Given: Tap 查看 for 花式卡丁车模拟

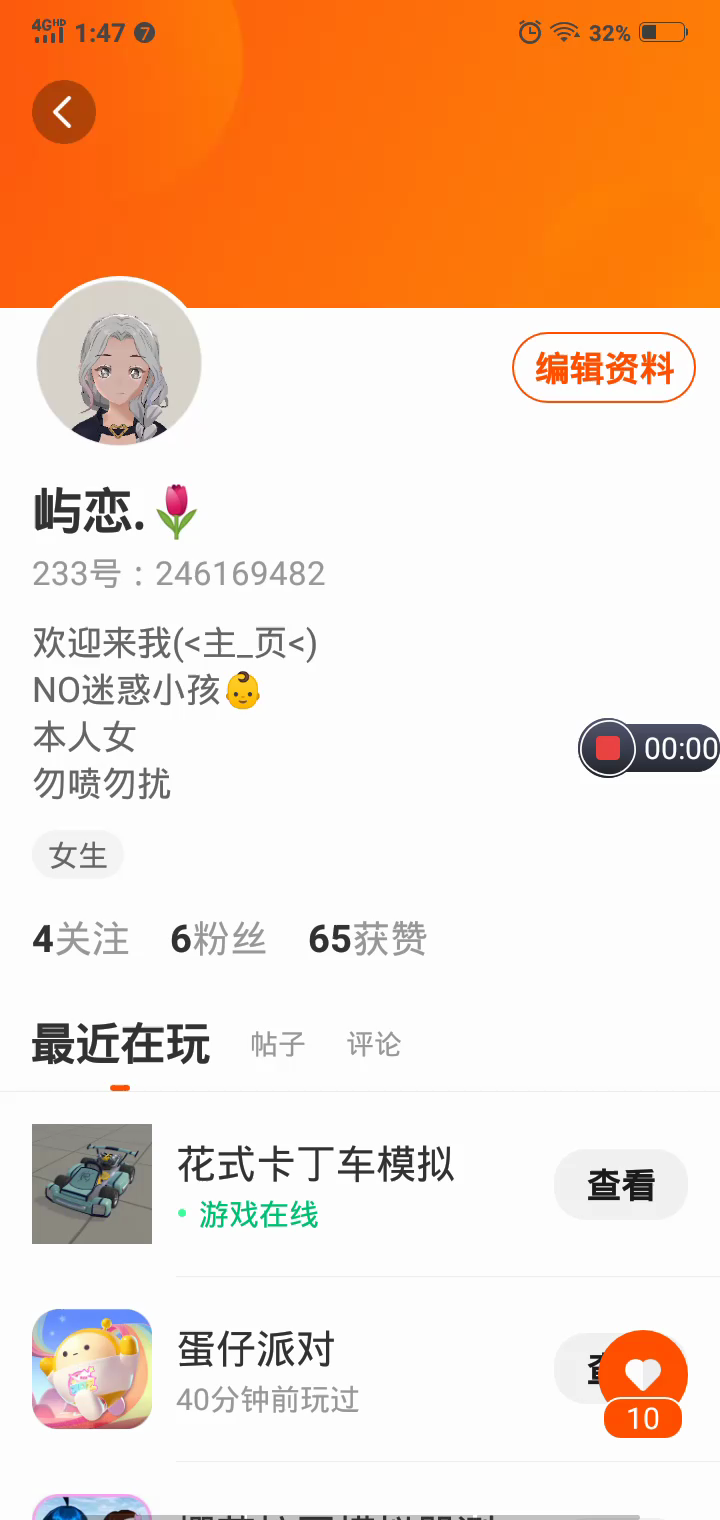Looking at the screenshot, I should tap(620, 1185).
